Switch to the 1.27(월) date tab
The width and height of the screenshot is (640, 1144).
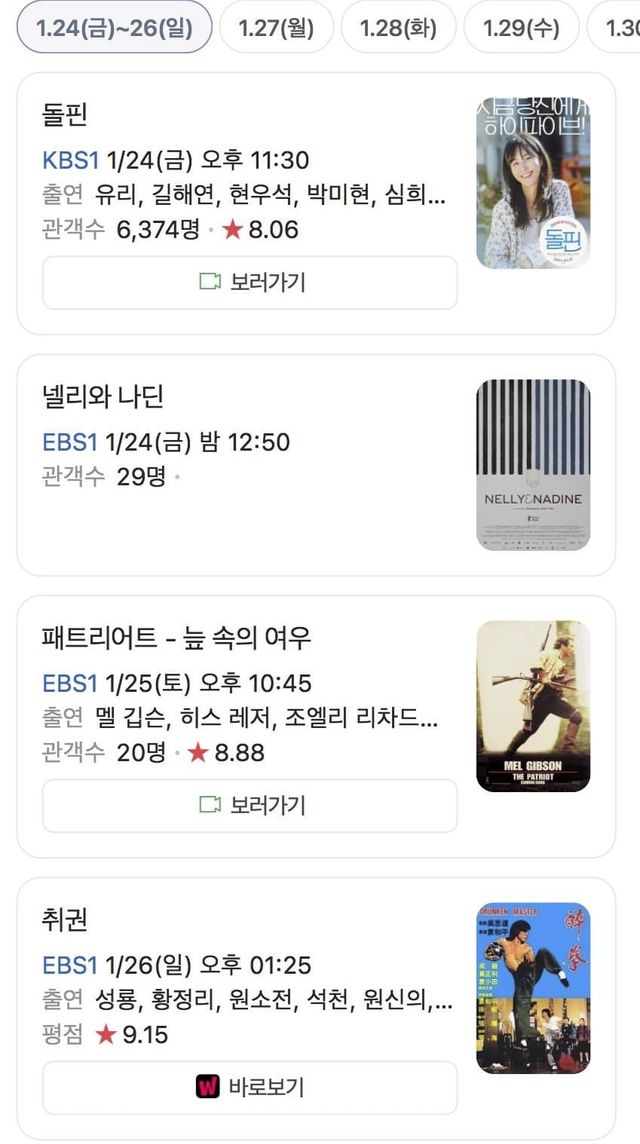[x=275, y=27]
